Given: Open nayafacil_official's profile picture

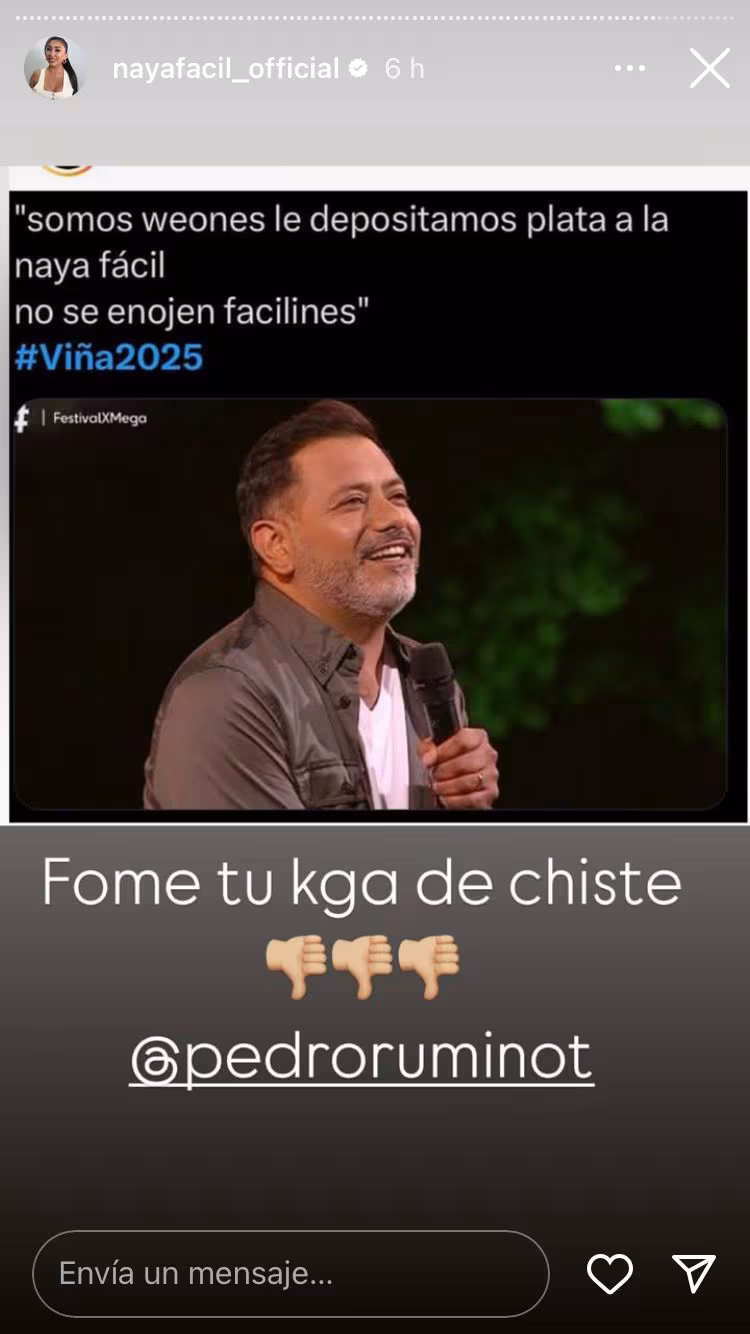Looking at the screenshot, I should pos(55,68).
